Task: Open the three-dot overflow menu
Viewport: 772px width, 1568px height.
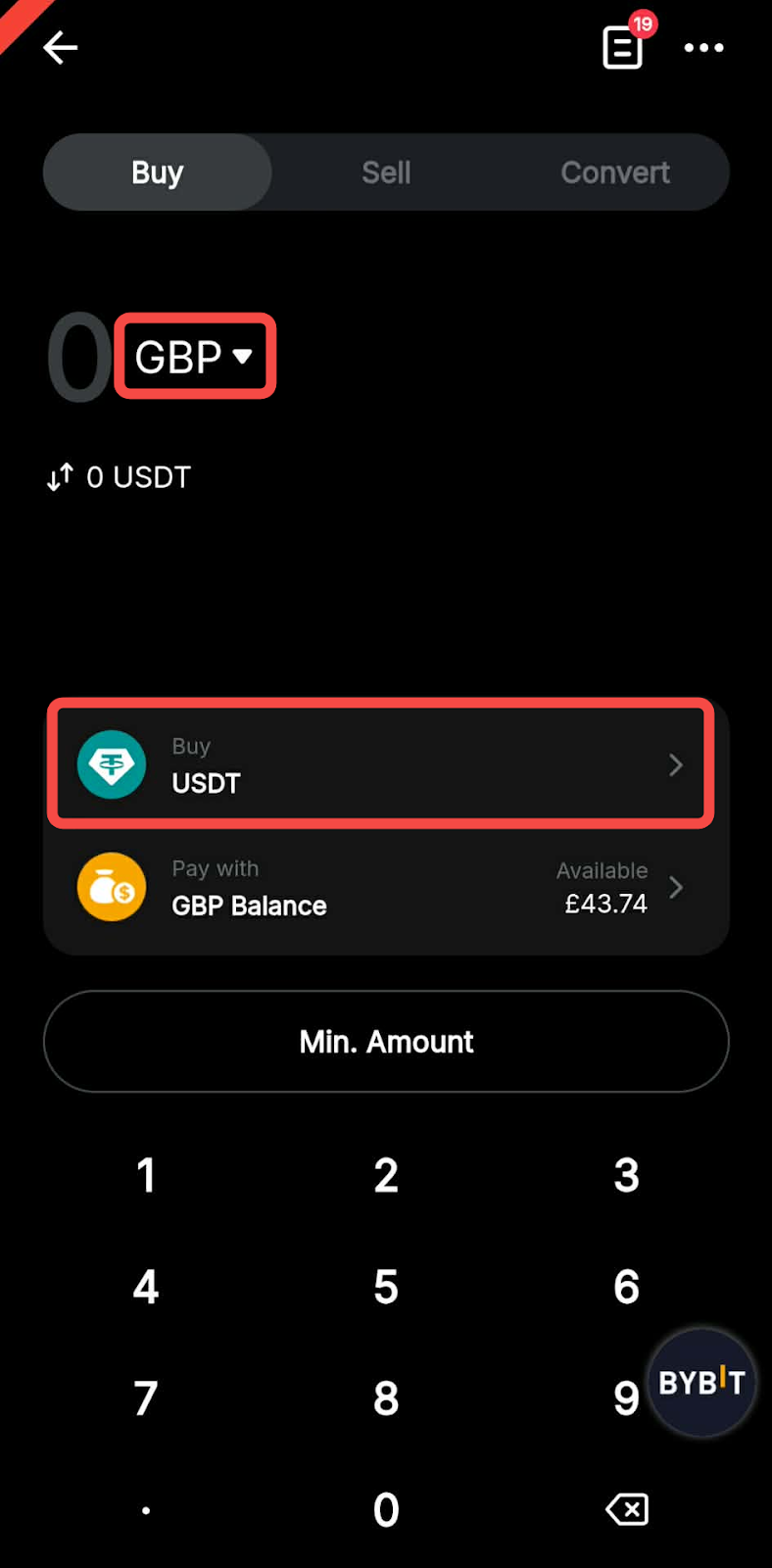Action: click(703, 47)
